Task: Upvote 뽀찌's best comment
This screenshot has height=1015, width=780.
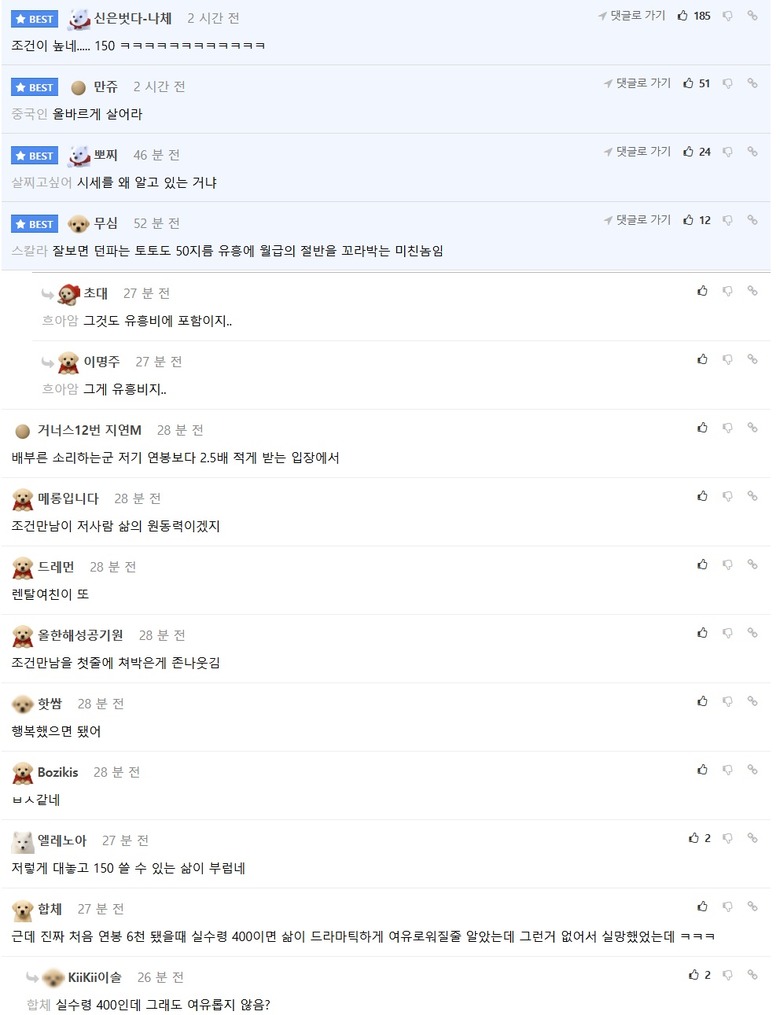Action: point(689,152)
